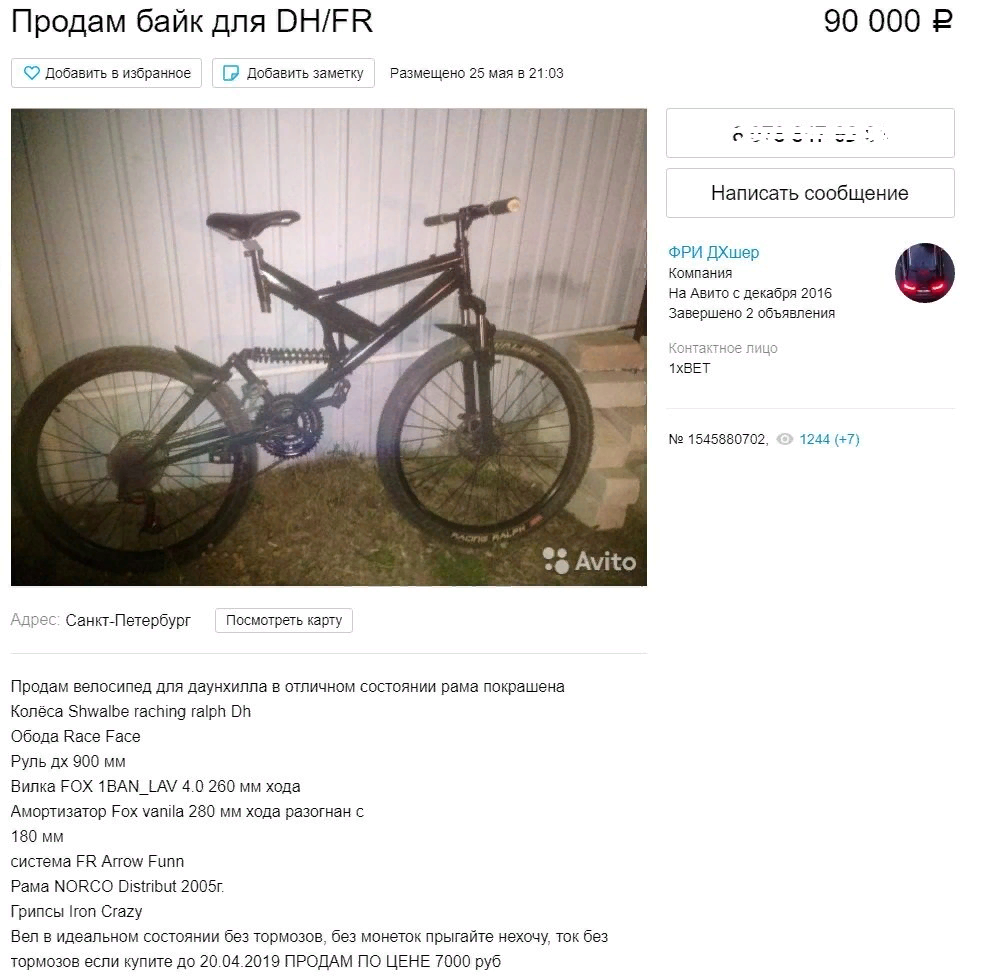Open the bike photo full size
The height and width of the screenshot is (979, 986).
pyautogui.click(x=329, y=347)
